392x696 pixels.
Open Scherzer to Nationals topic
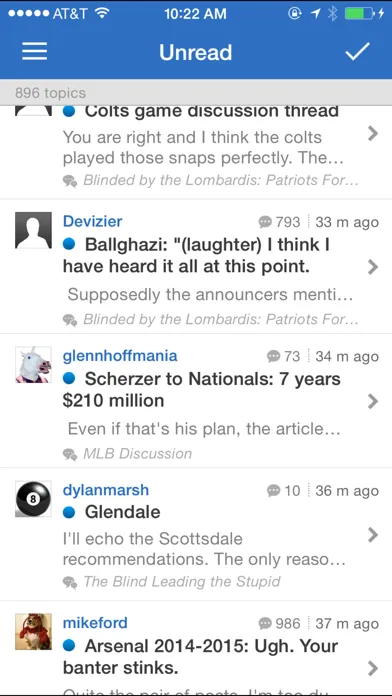196,401
